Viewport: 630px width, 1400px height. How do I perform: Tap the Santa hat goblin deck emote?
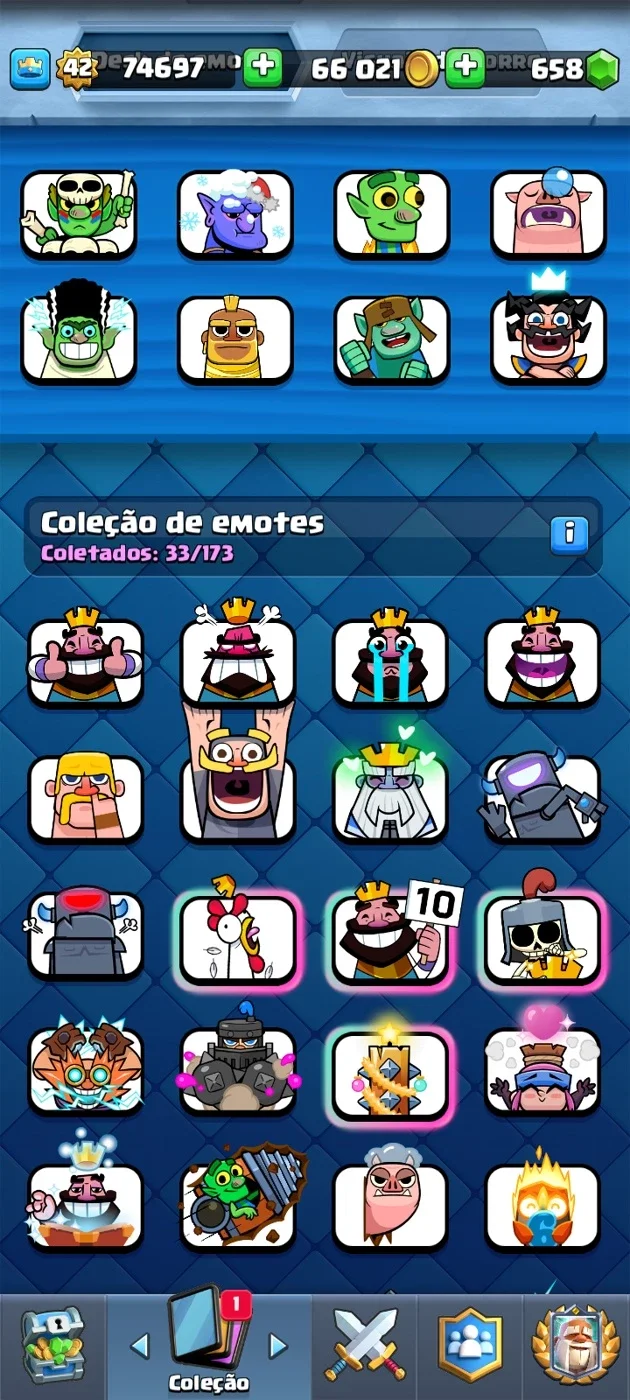coord(236,213)
